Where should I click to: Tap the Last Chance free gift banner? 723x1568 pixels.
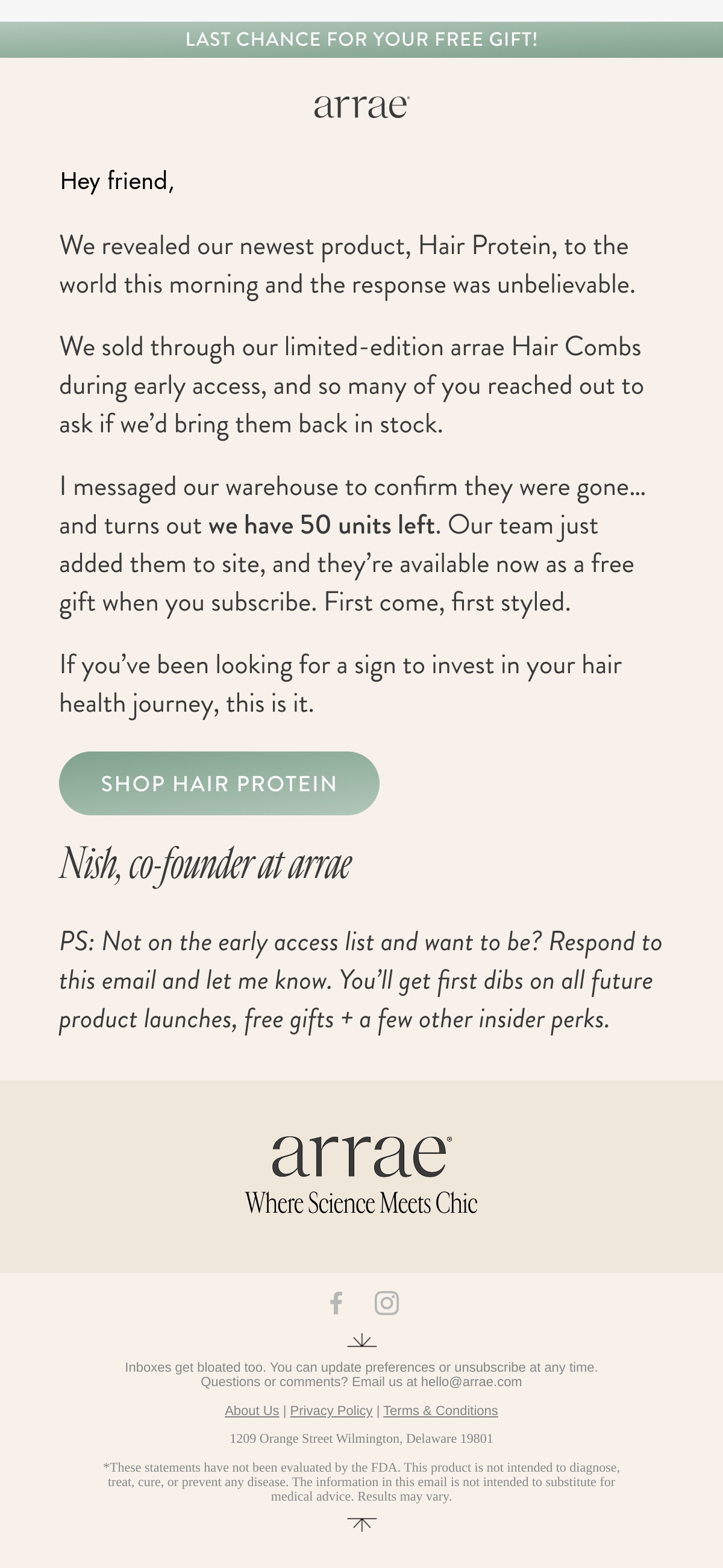[361, 40]
